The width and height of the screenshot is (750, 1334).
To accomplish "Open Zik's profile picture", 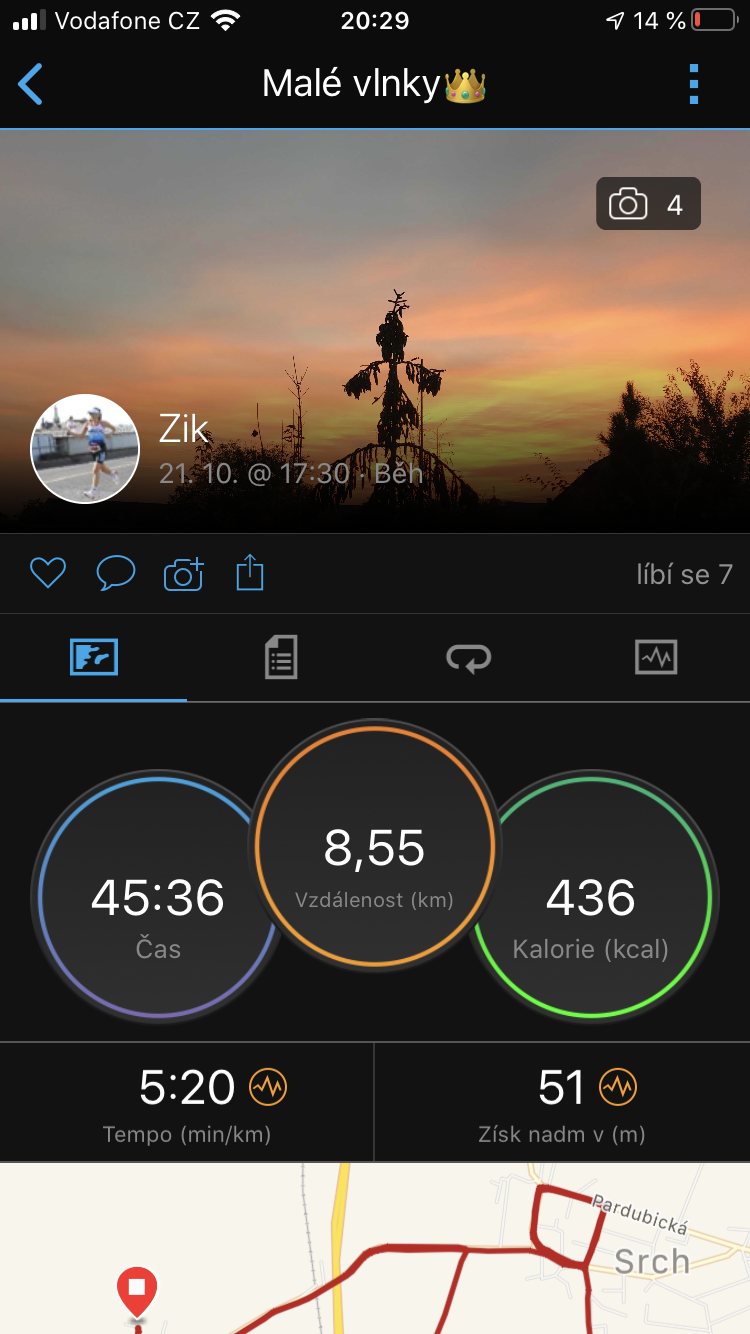I will (x=85, y=449).
